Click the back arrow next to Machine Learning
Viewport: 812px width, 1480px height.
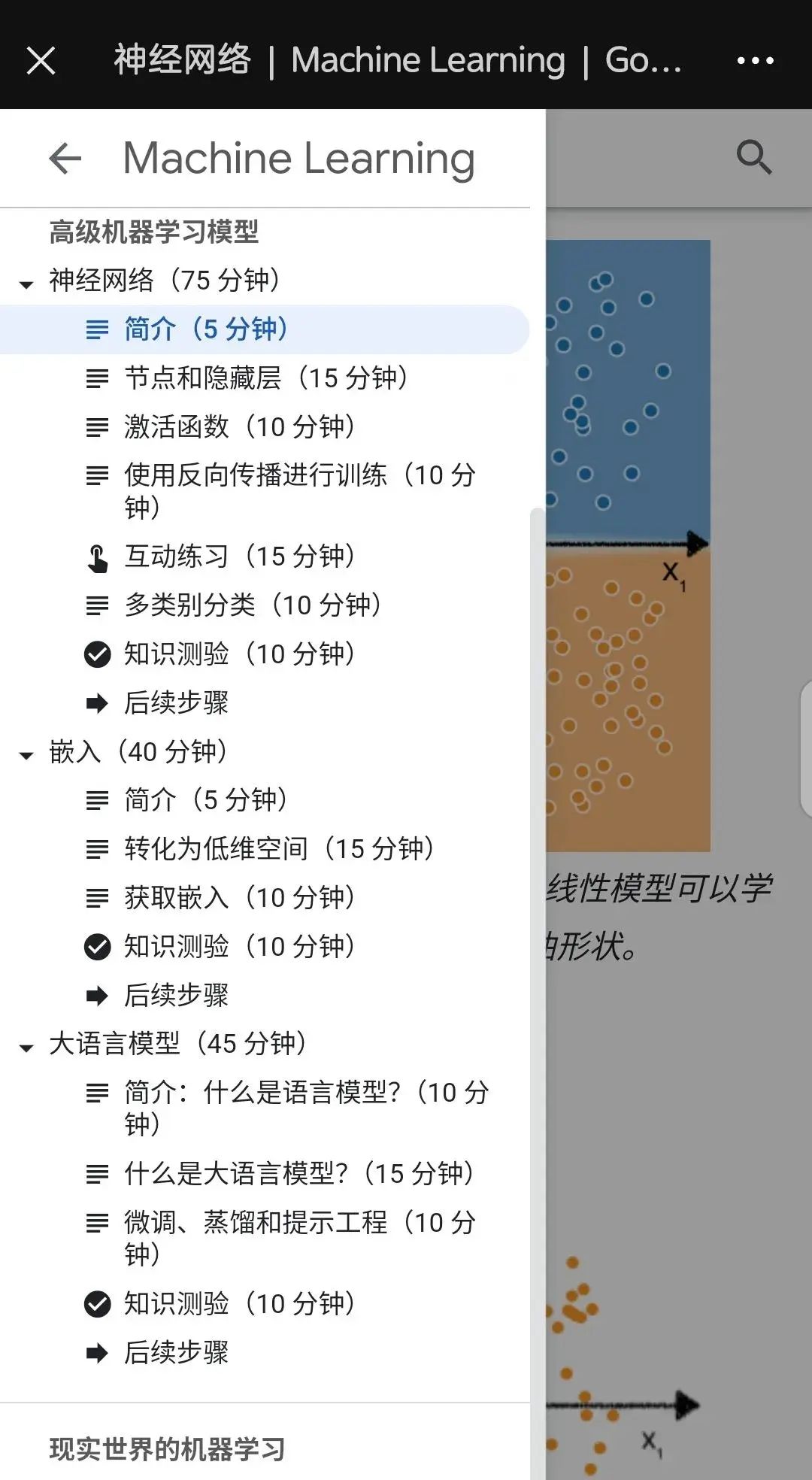pos(65,159)
